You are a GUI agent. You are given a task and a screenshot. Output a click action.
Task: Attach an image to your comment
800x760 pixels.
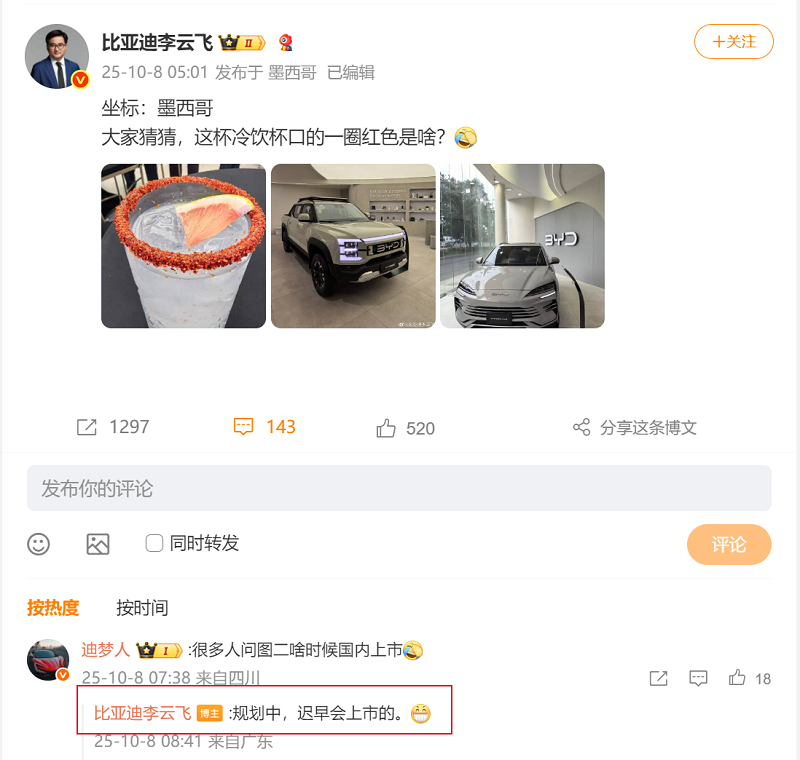click(97, 544)
